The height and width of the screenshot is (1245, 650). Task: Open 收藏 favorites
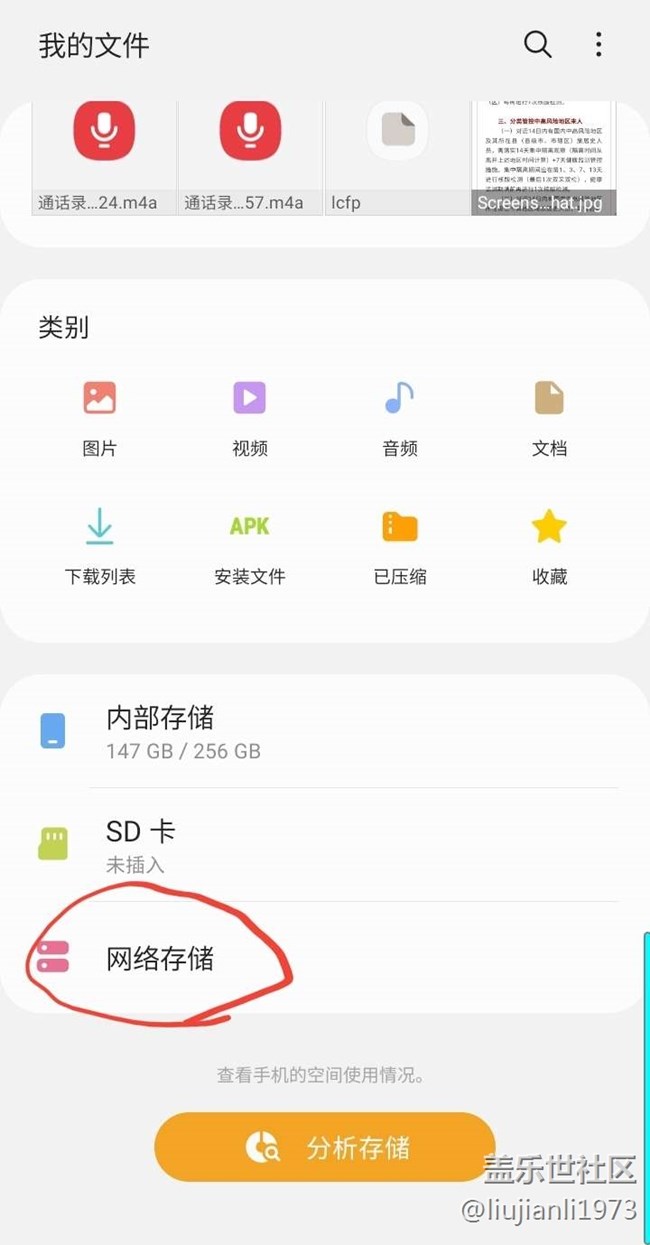coord(549,546)
